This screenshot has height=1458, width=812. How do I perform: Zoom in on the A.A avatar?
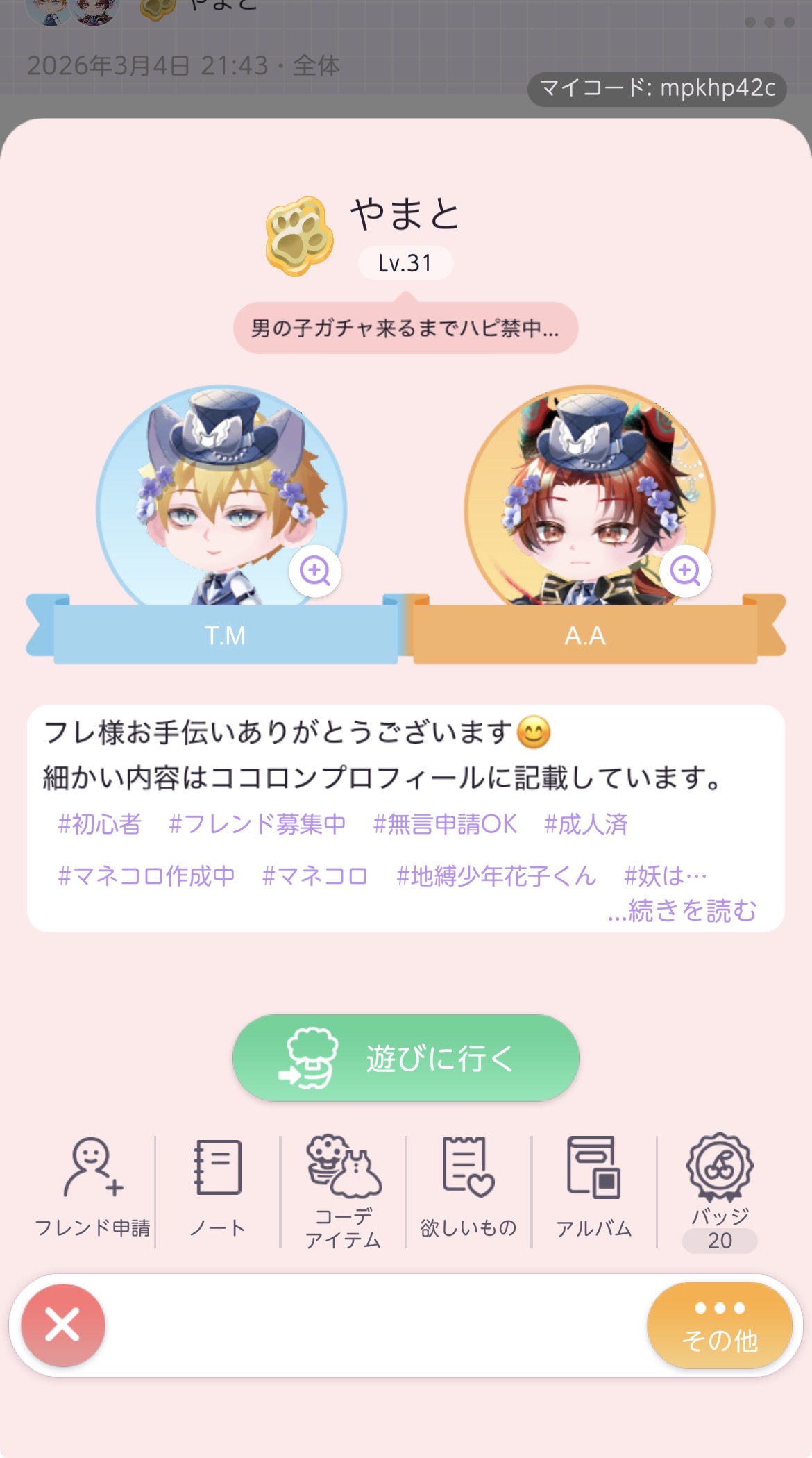[685, 571]
